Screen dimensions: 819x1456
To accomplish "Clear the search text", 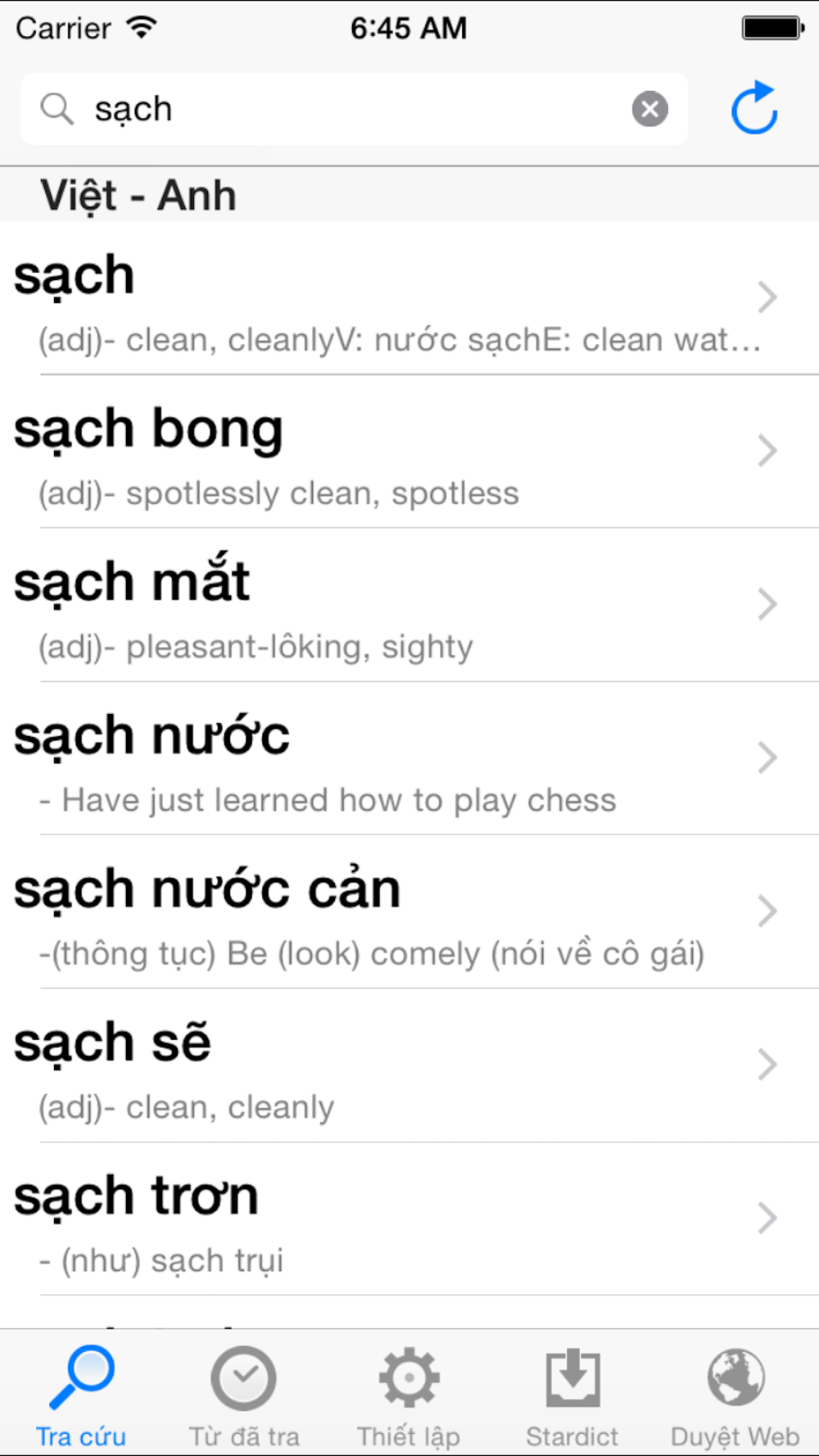I will (x=649, y=109).
